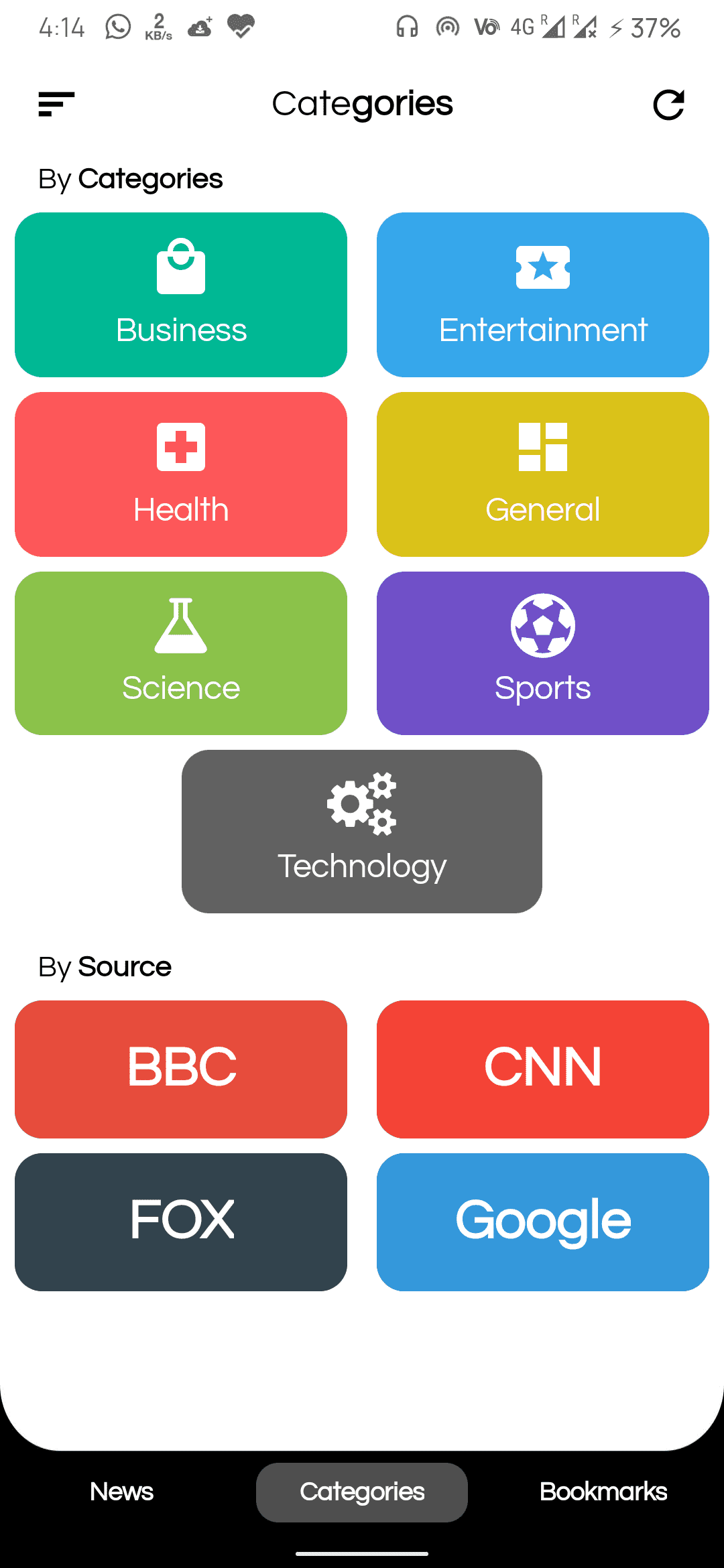Open FOX news source
Image resolution: width=724 pixels, height=1568 pixels.
181,1222
